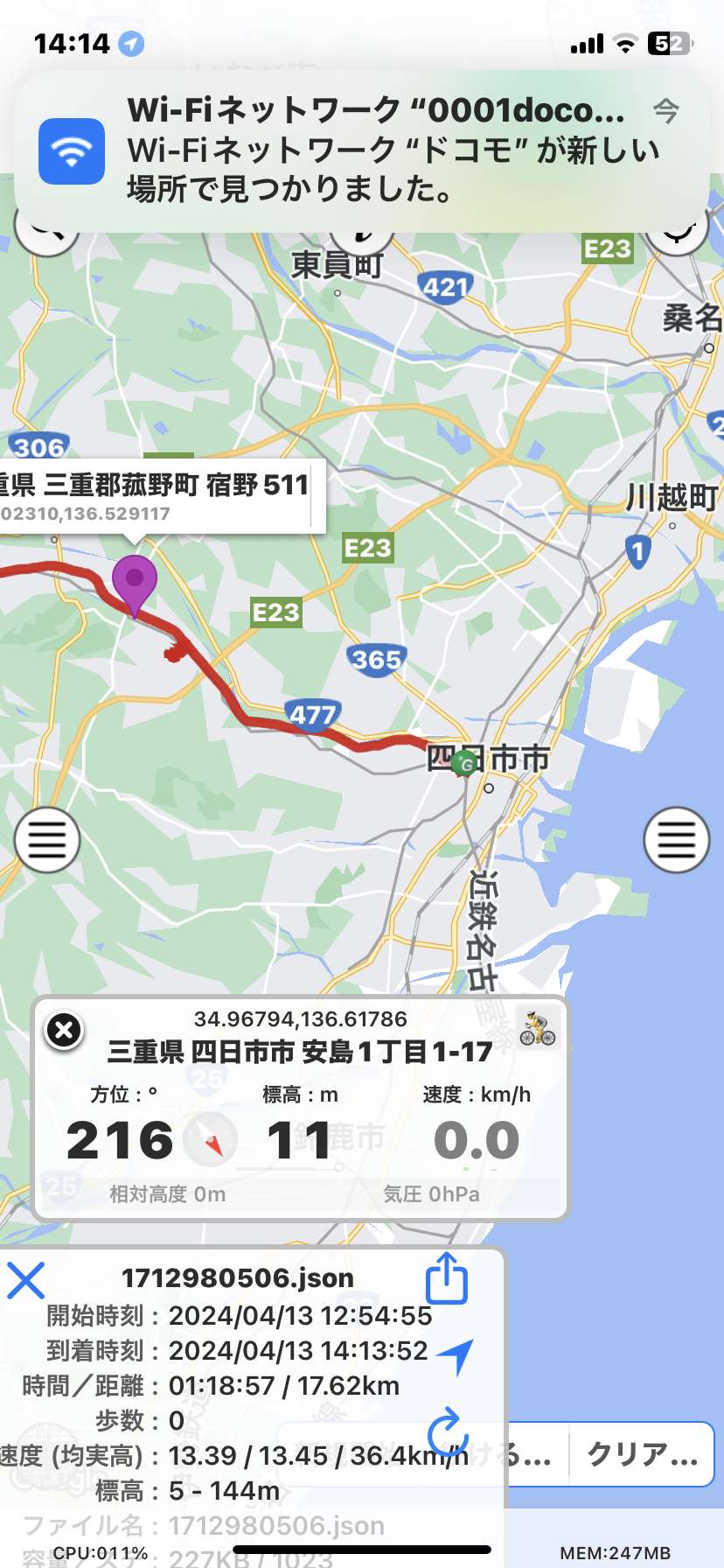Close the location info card with X
The height and width of the screenshot is (1568, 724).
pyautogui.click(x=64, y=1030)
